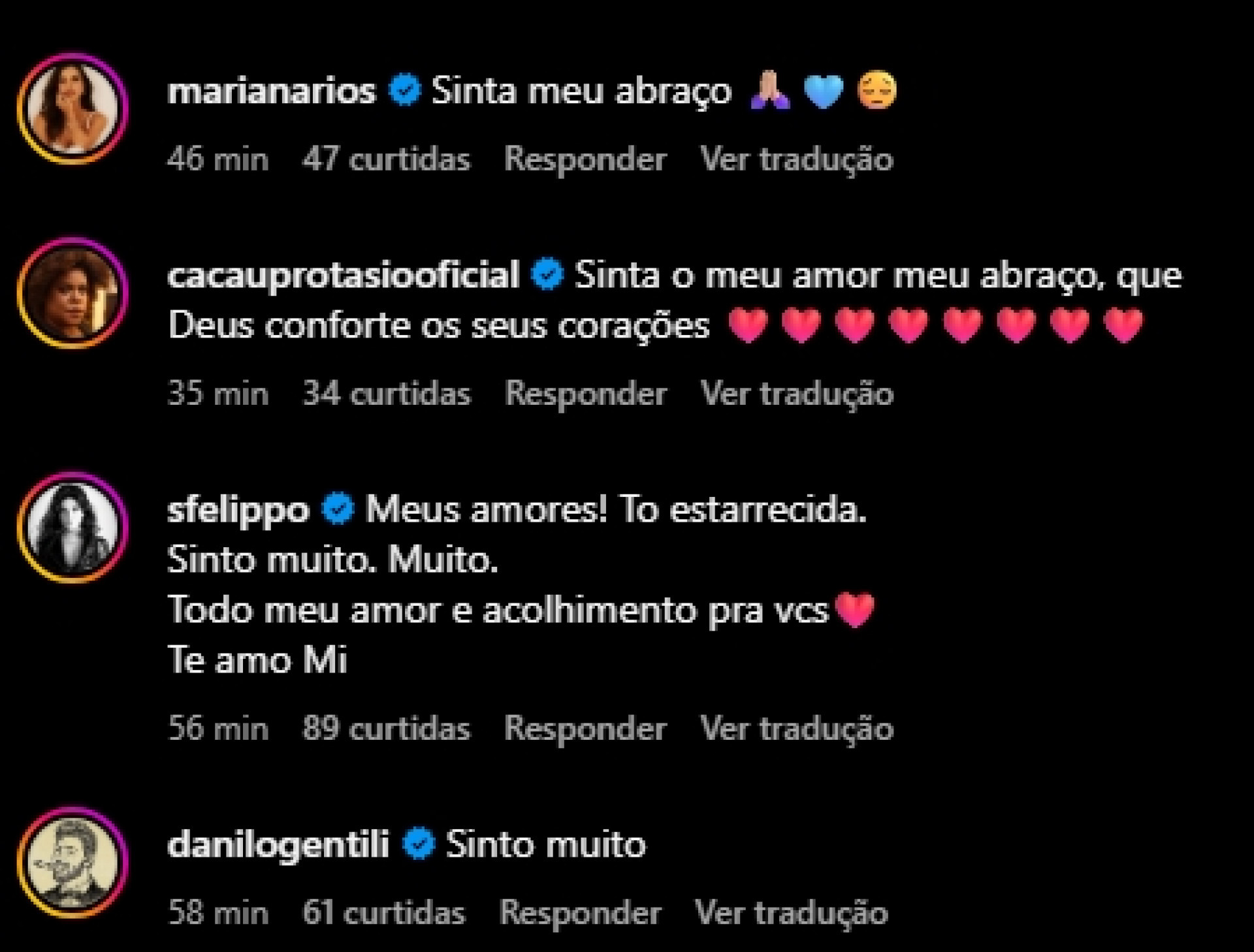See translation of sfelippo comment
The image size is (1254, 952).
click(x=796, y=728)
